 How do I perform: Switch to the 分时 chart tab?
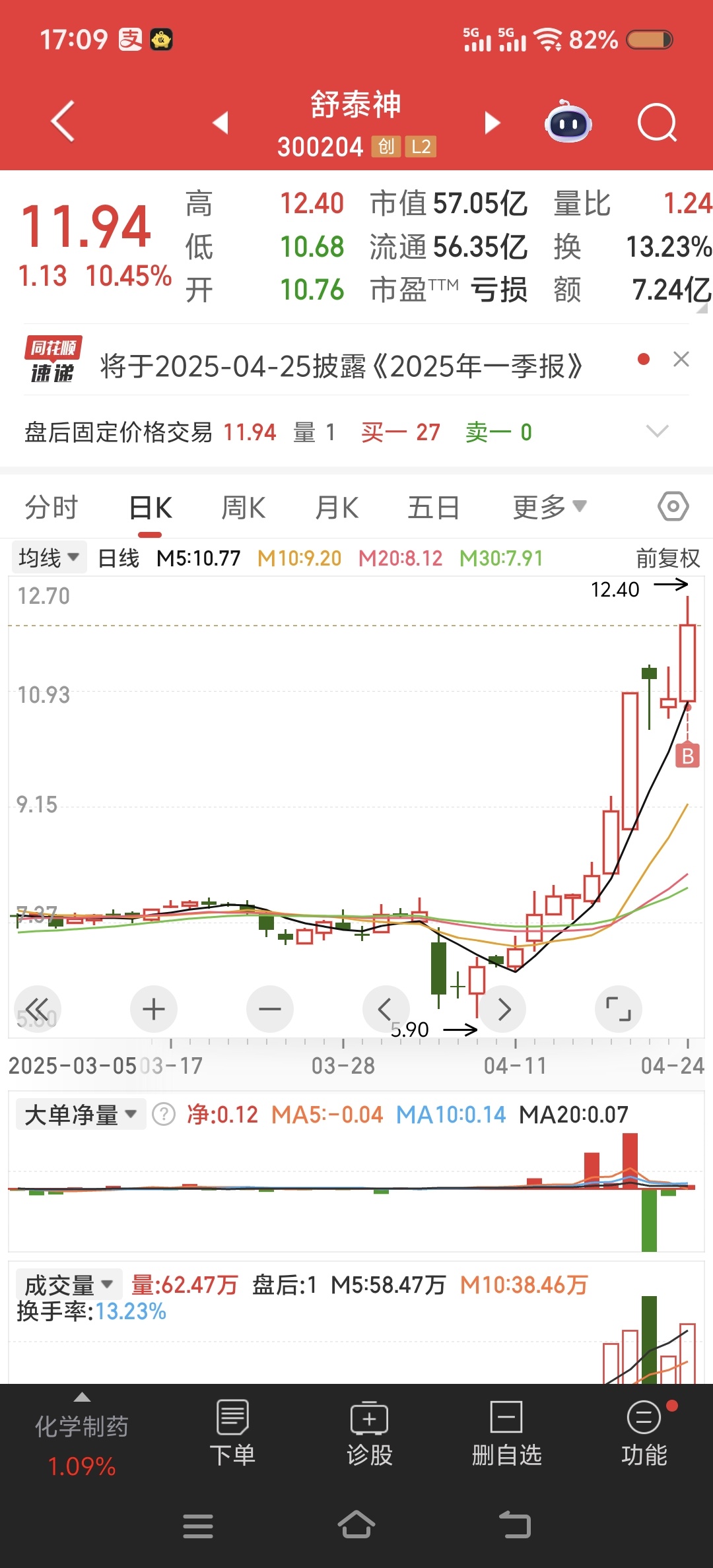(x=51, y=508)
